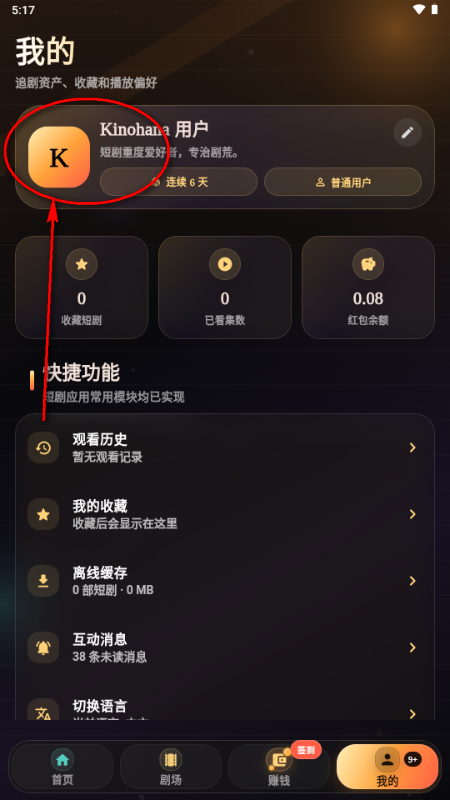This screenshot has height=800, width=450.
Task: Switch to the 剧场 theater tab
Action: 171,766
